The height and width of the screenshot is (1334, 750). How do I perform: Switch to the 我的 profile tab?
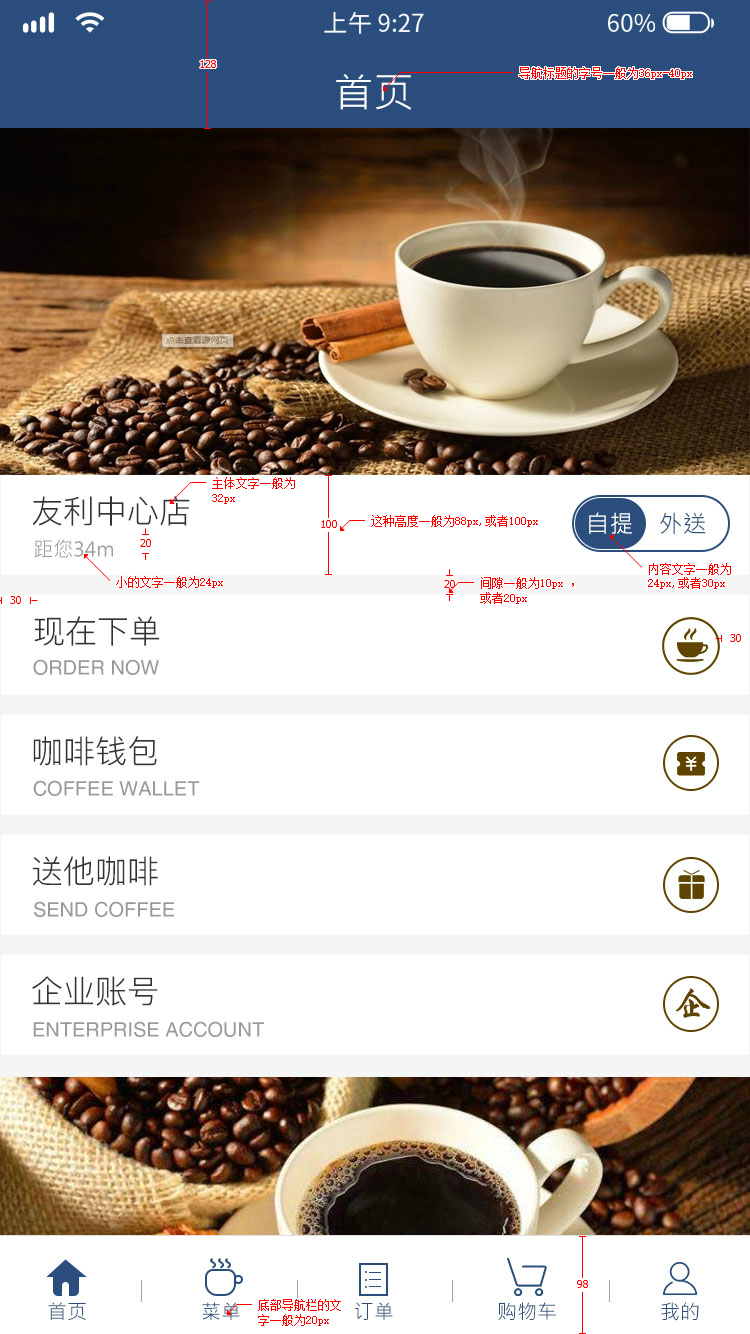(x=680, y=1290)
